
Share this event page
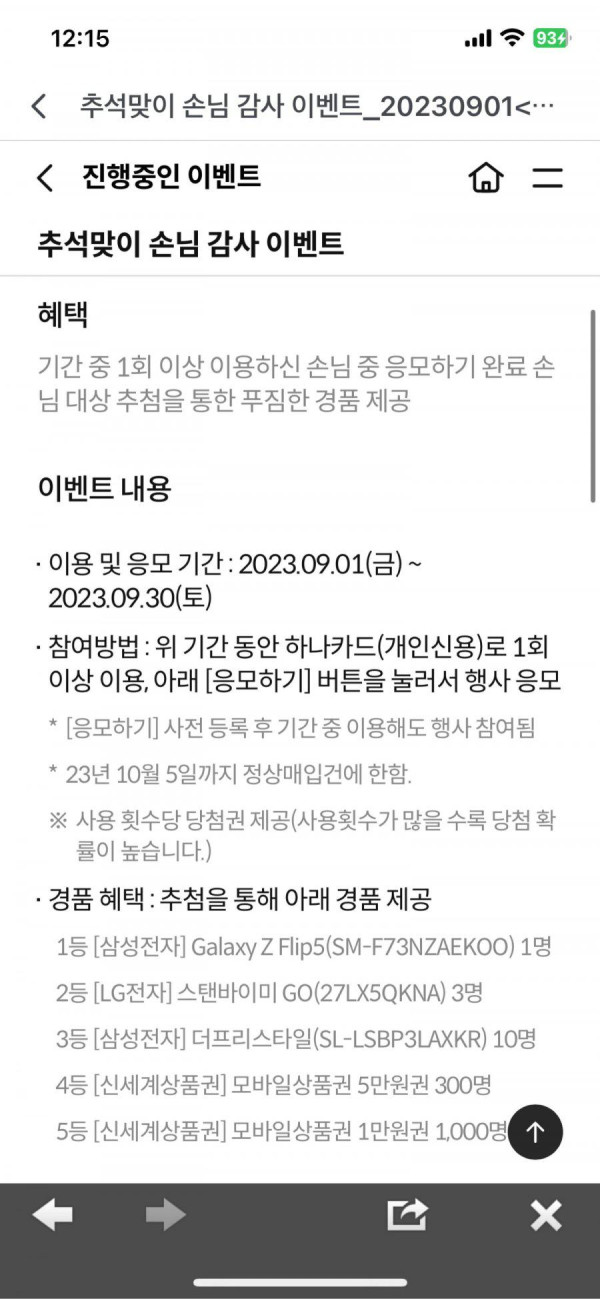tap(407, 1215)
